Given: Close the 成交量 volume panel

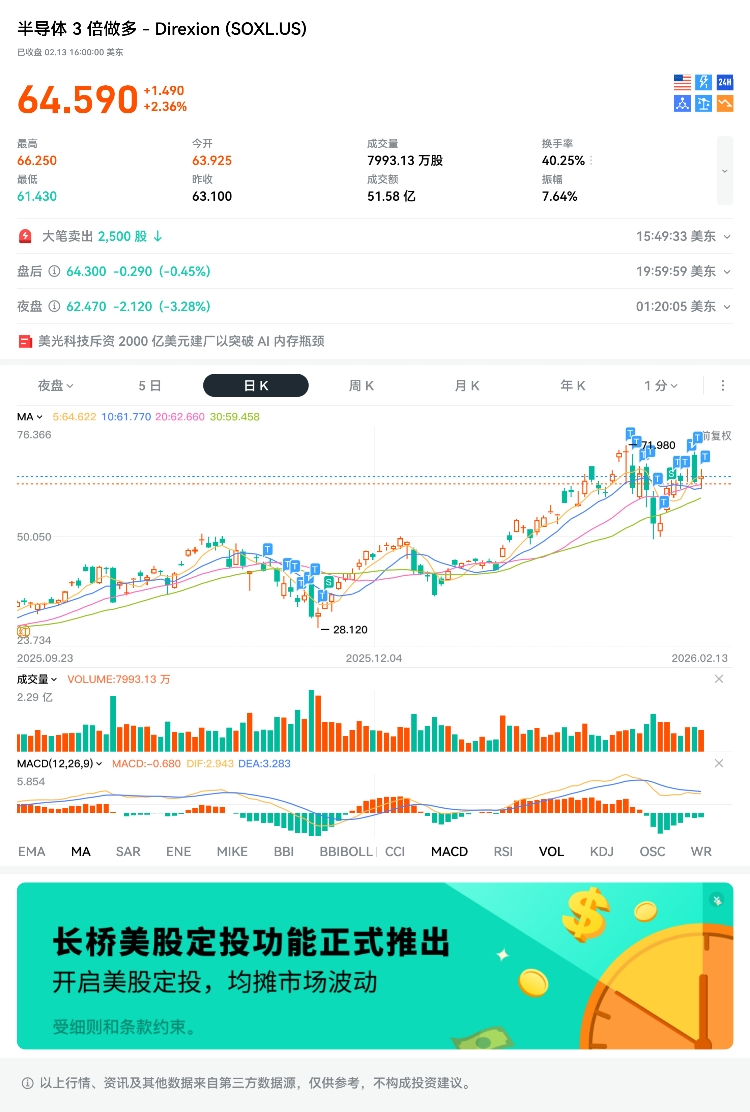Looking at the screenshot, I should 718,679.
